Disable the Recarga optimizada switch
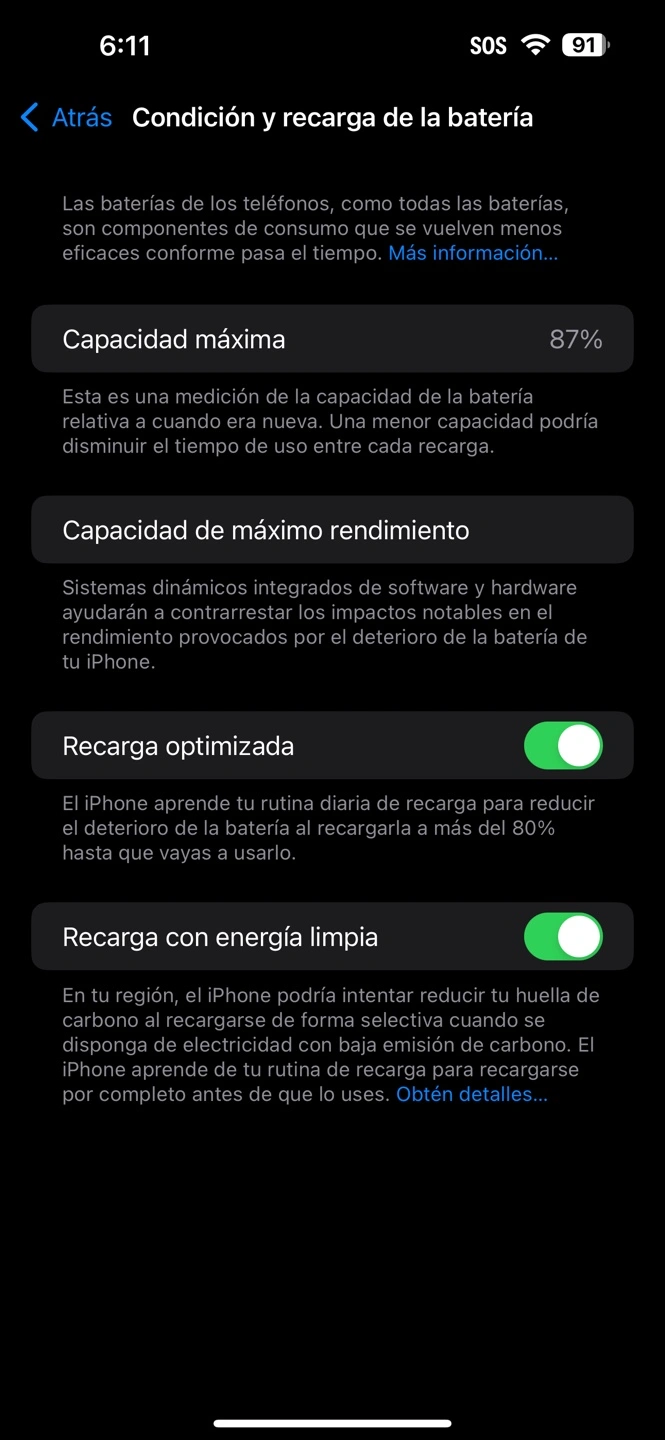The height and width of the screenshot is (1440, 665). (563, 746)
